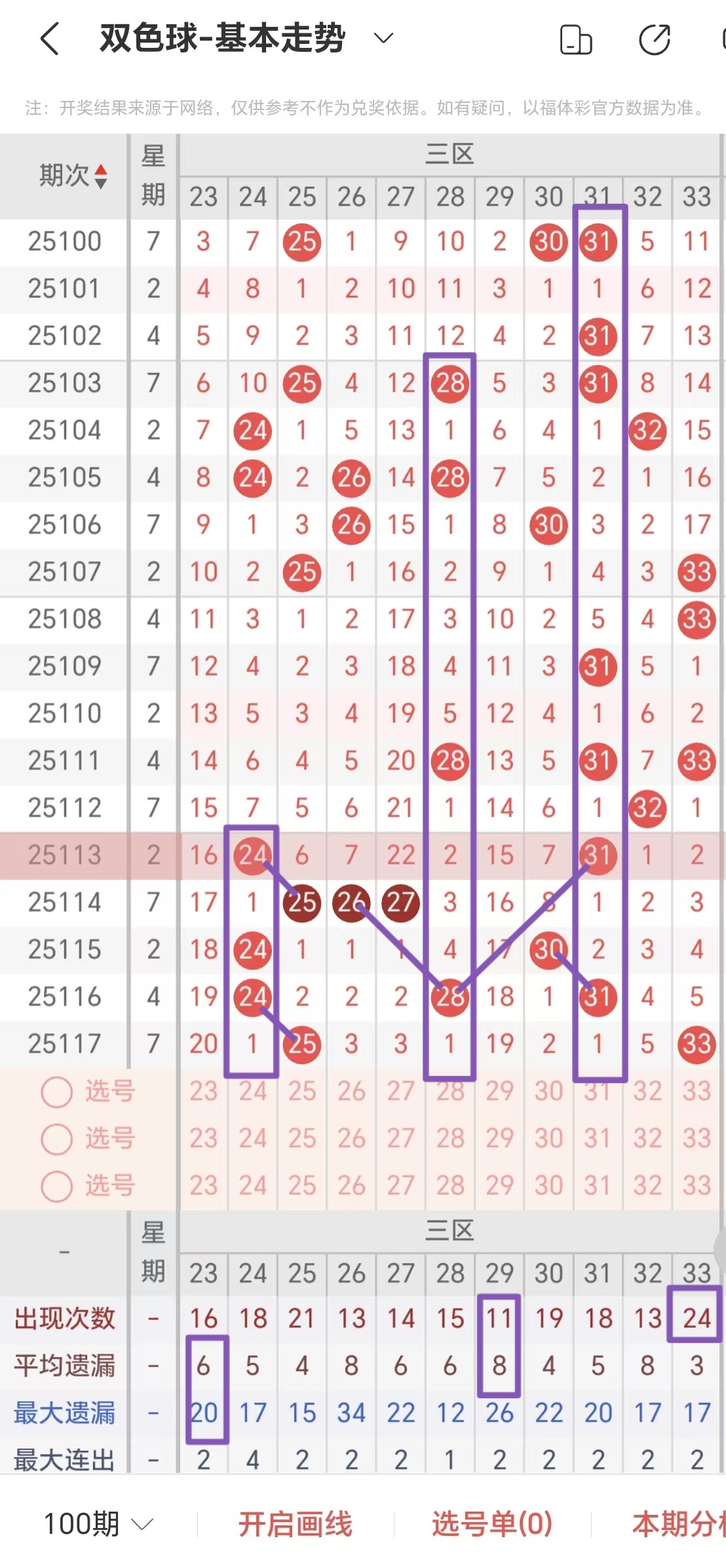Select the second 选号 circle selector
The width and height of the screenshot is (726, 1568).
click(x=56, y=1138)
